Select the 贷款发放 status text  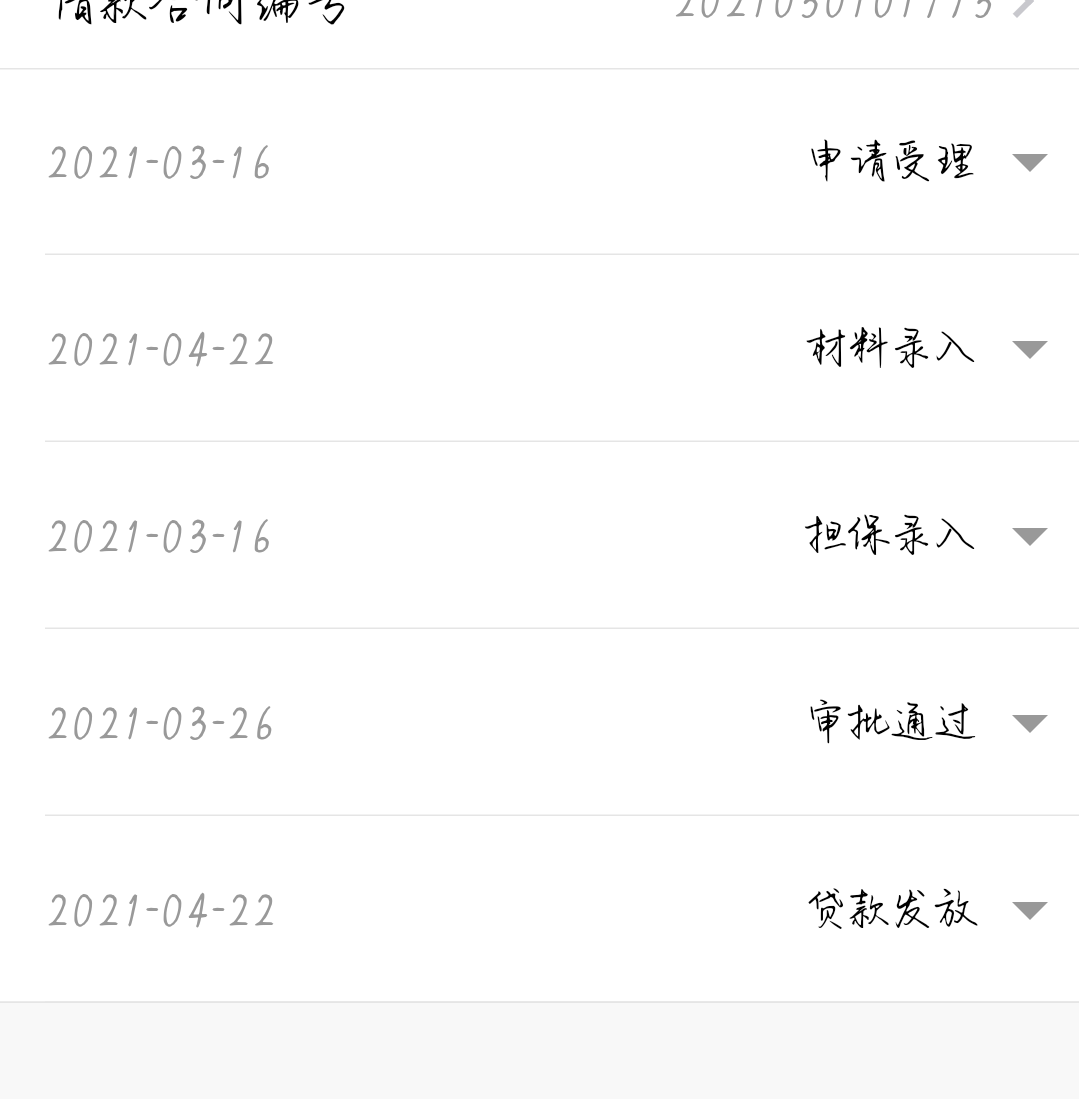tap(890, 909)
